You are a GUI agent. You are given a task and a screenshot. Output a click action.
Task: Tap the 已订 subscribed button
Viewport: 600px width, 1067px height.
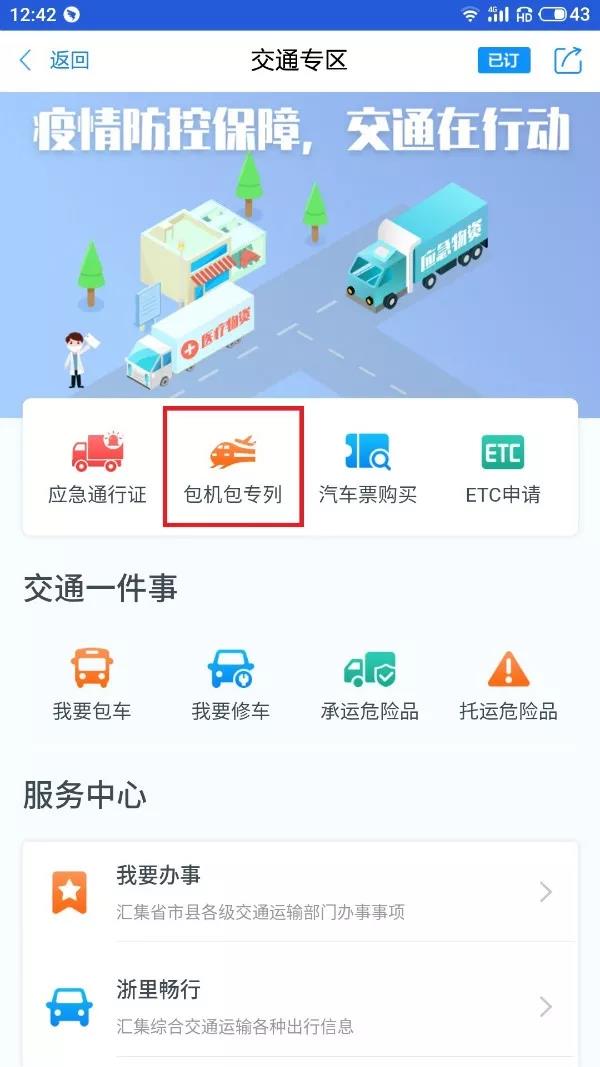(503, 60)
